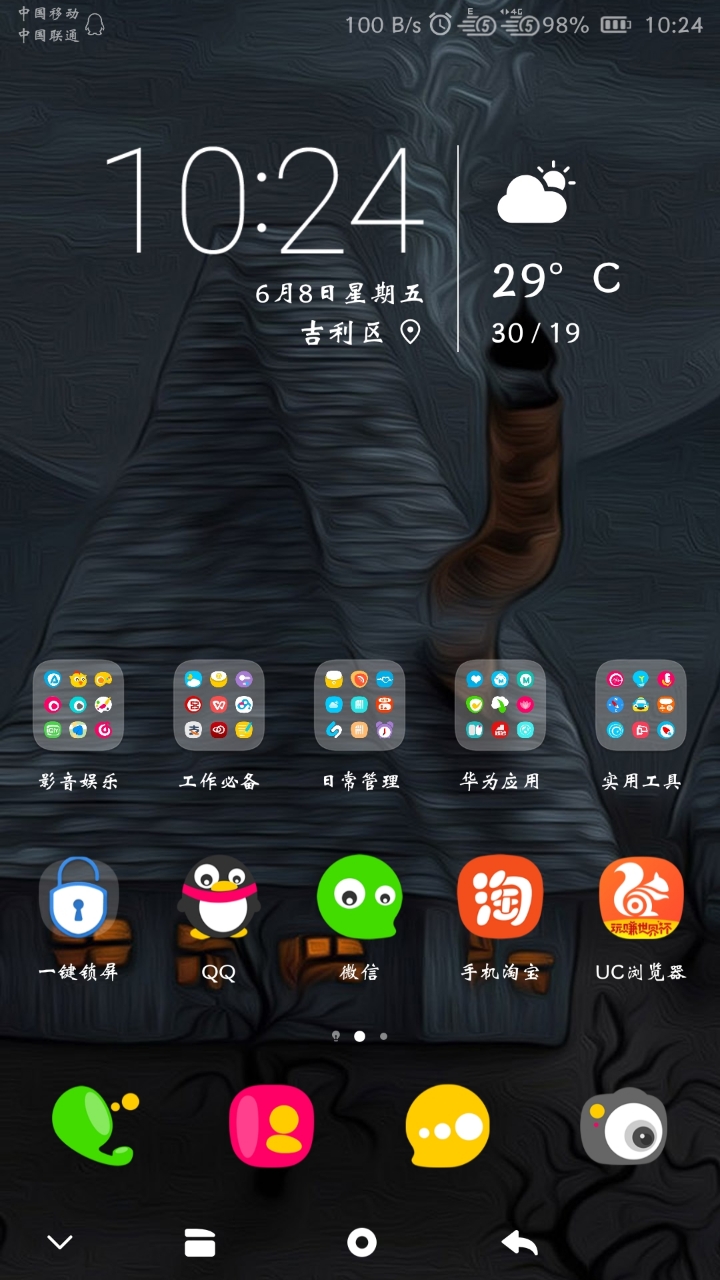This screenshot has width=720, height=1280.
Task: Open the yellow messaging app in dock
Action: point(448,1126)
